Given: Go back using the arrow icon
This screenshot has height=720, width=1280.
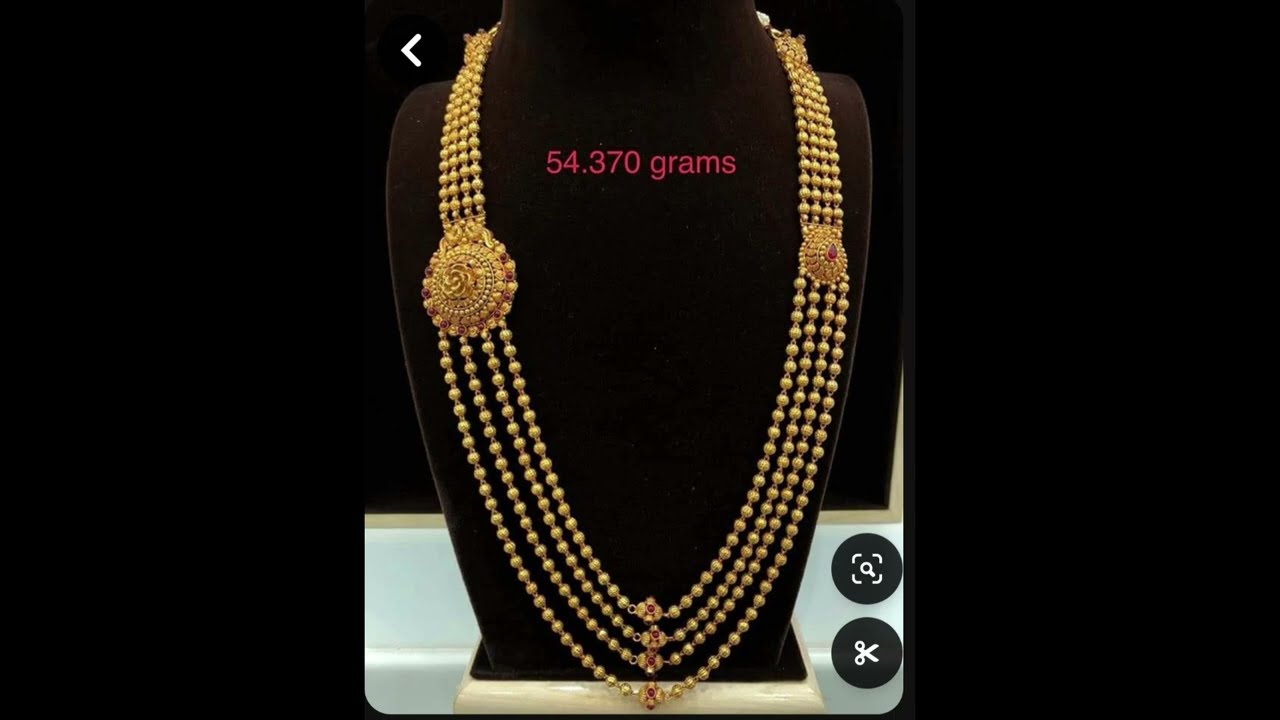Looking at the screenshot, I should [412, 50].
